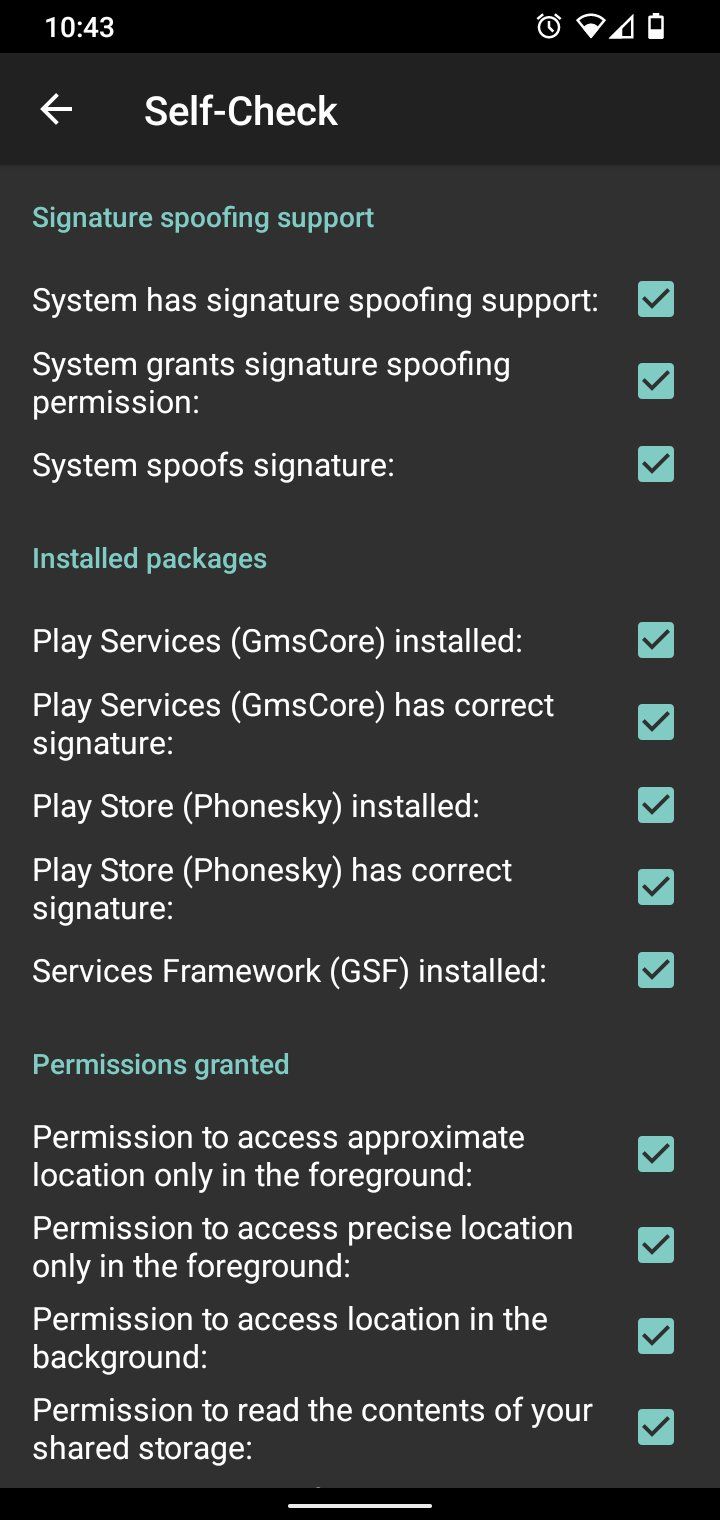
Task: Uncheck 'System grants signature spoofing permission'
Action: point(655,381)
